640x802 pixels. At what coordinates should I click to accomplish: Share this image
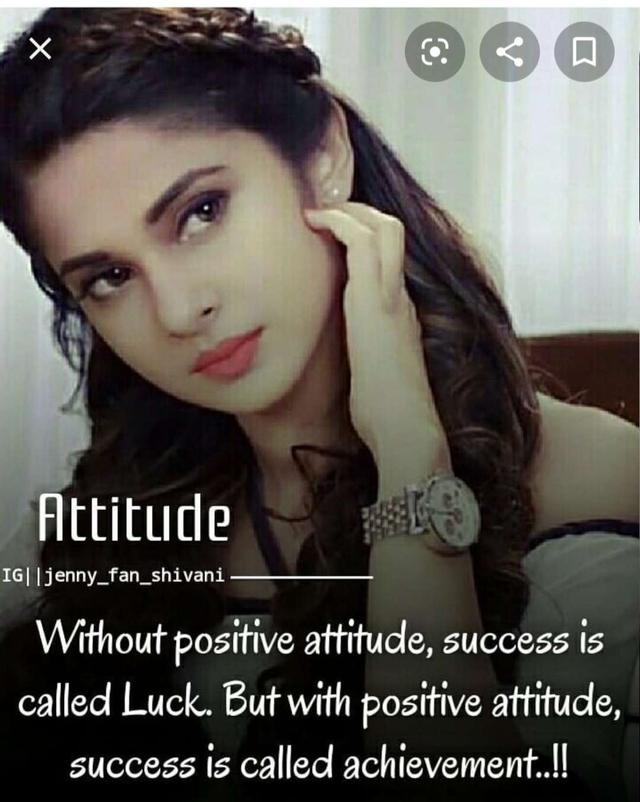pyautogui.click(x=510, y=52)
